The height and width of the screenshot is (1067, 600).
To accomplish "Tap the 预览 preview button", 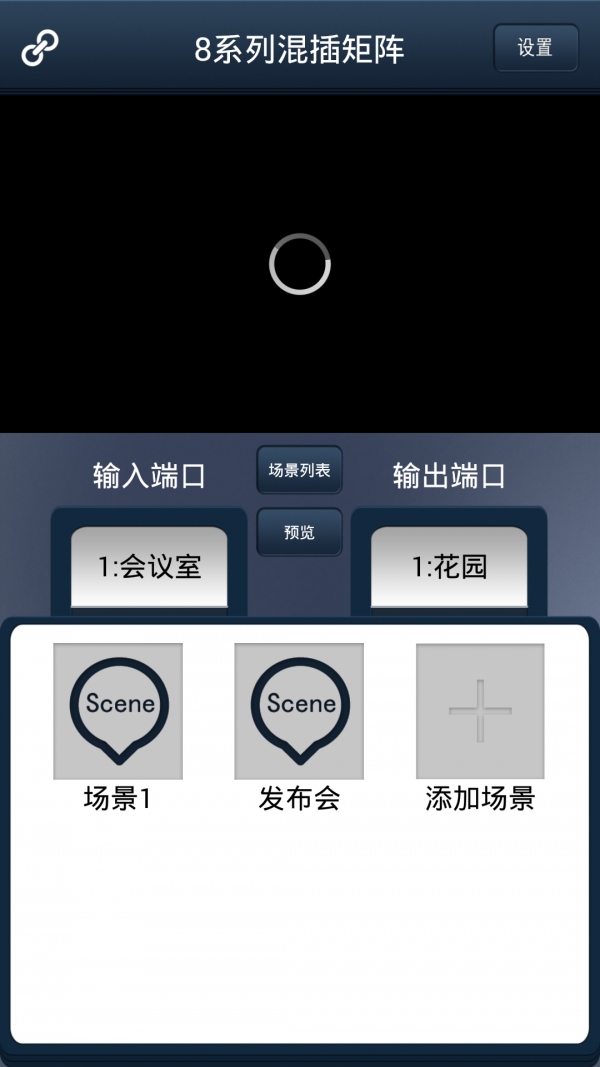I will tap(300, 532).
